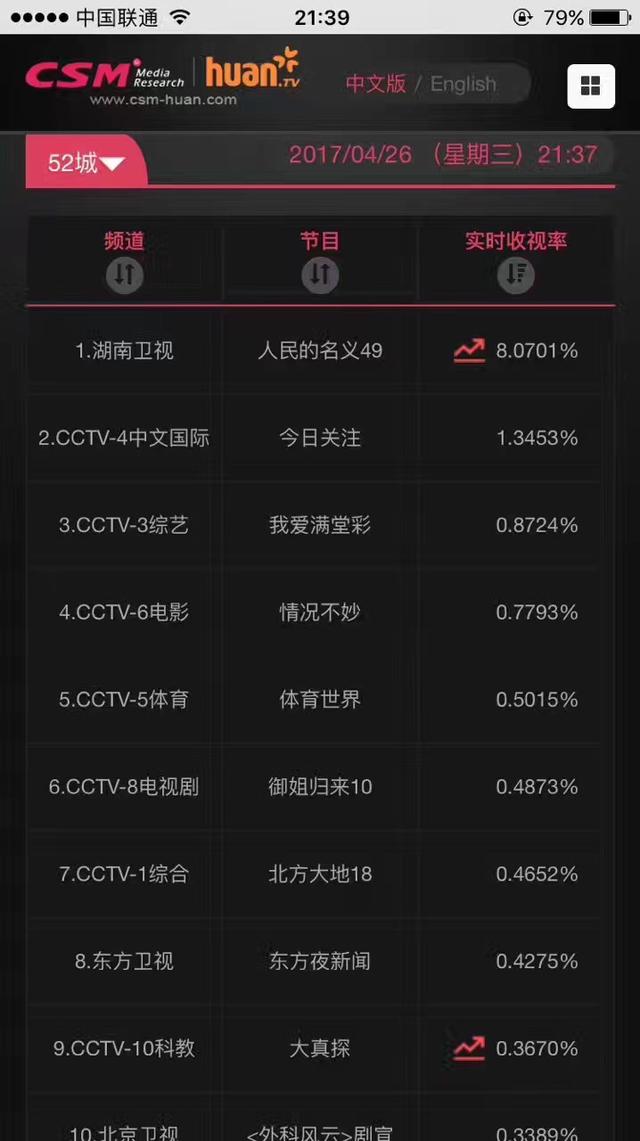Viewport: 640px width, 1141px height.
Task: Sort the list by 节目
Action: point(320,274)
